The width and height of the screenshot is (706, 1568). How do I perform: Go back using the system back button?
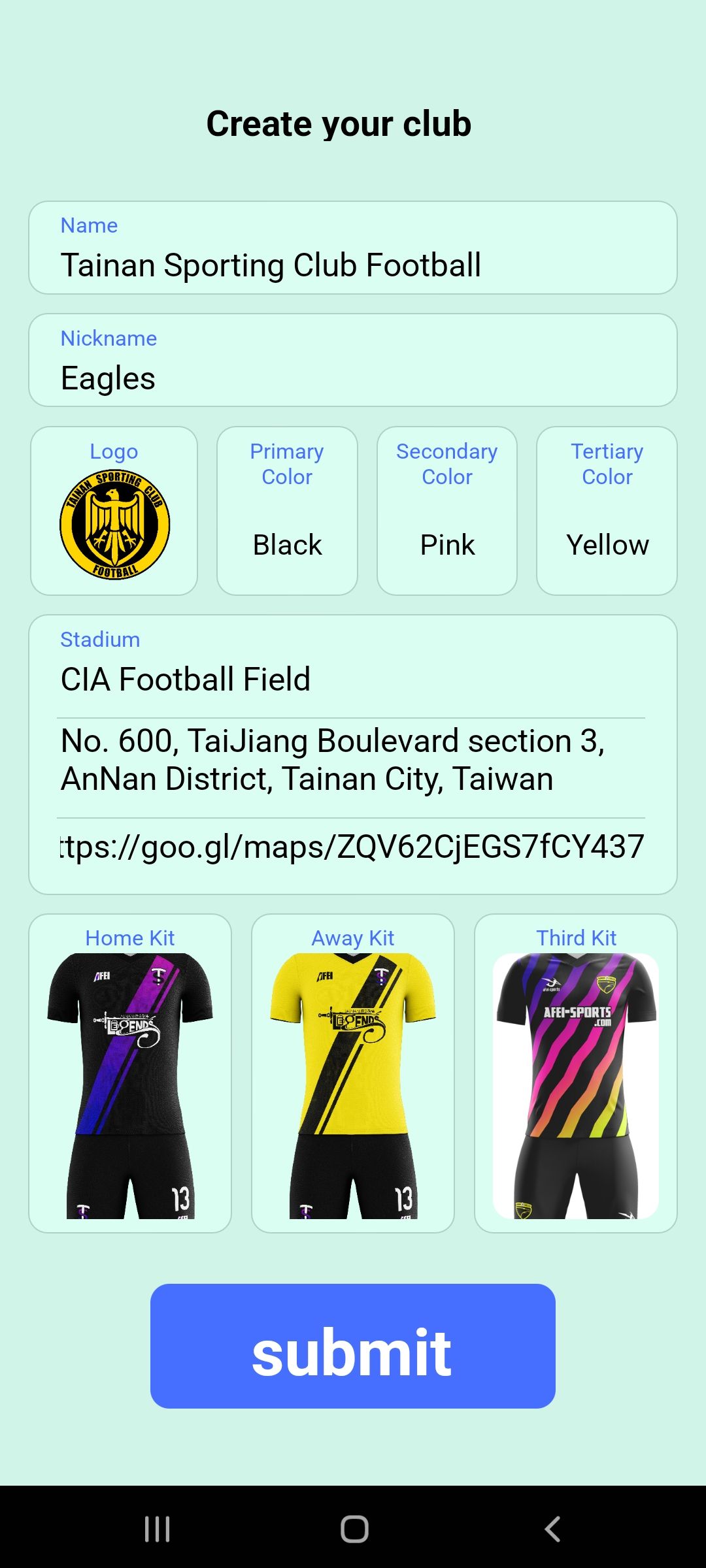pos(552,1529)
